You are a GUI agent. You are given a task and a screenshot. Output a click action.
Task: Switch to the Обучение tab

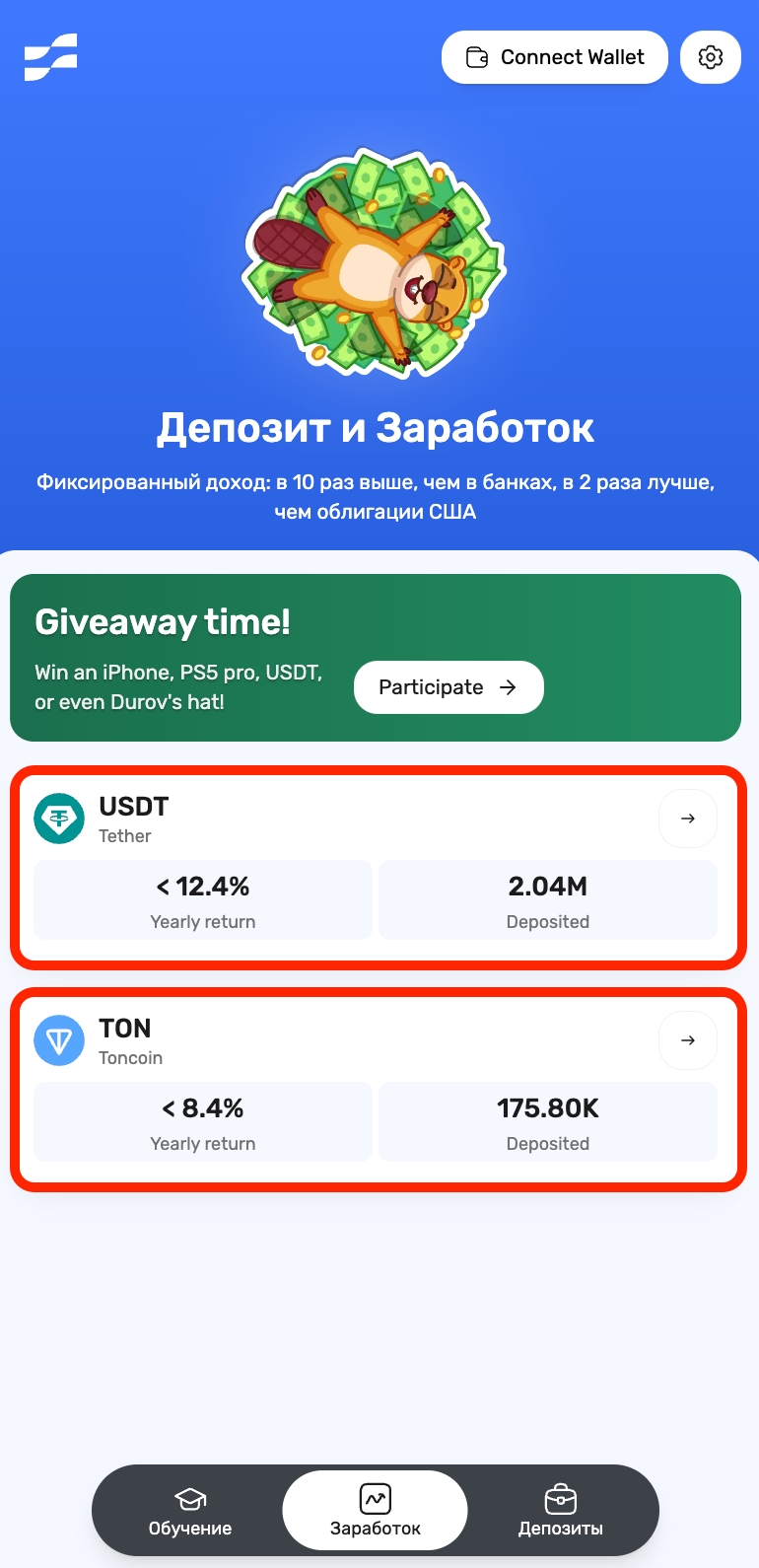click(190, 1511)
